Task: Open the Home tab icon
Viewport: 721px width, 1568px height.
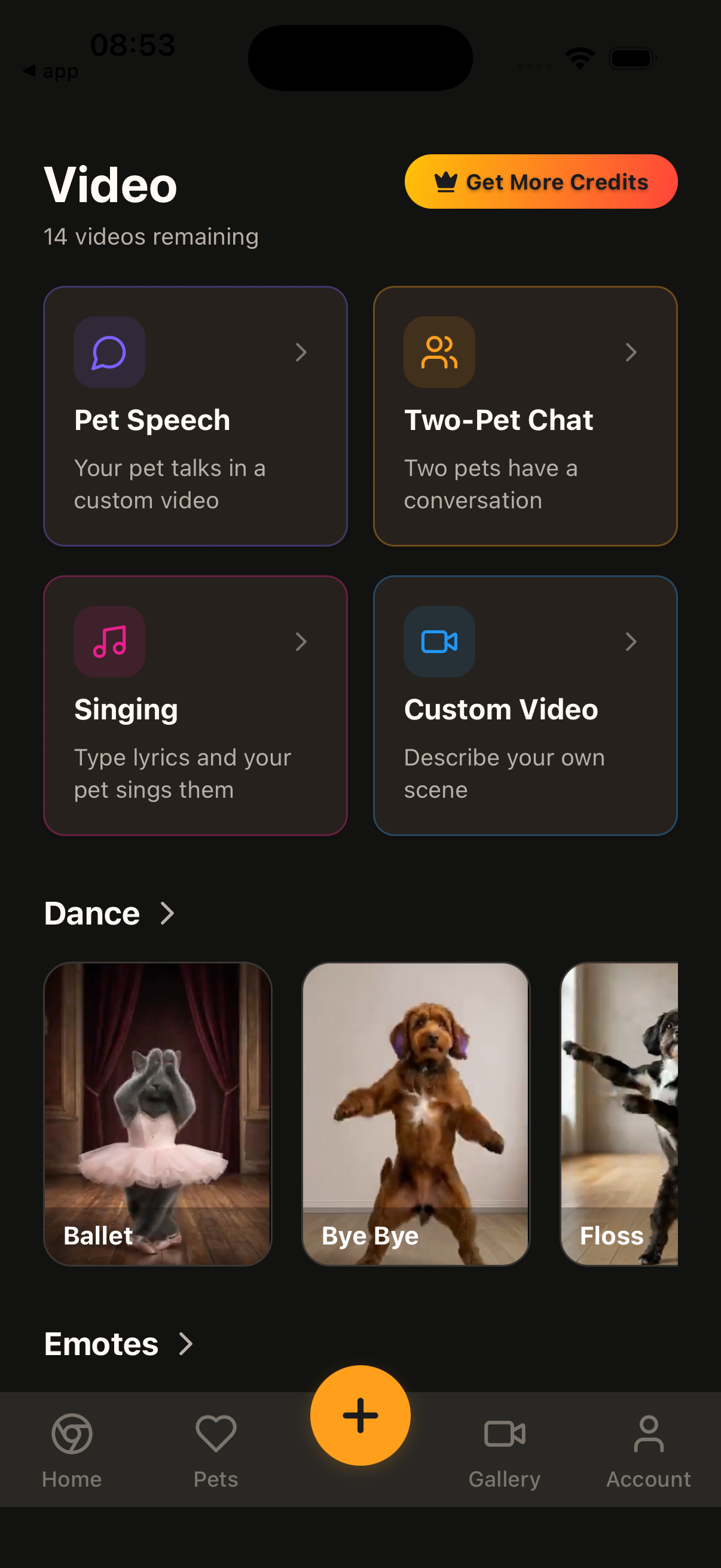Action: tap(71, 1434)
